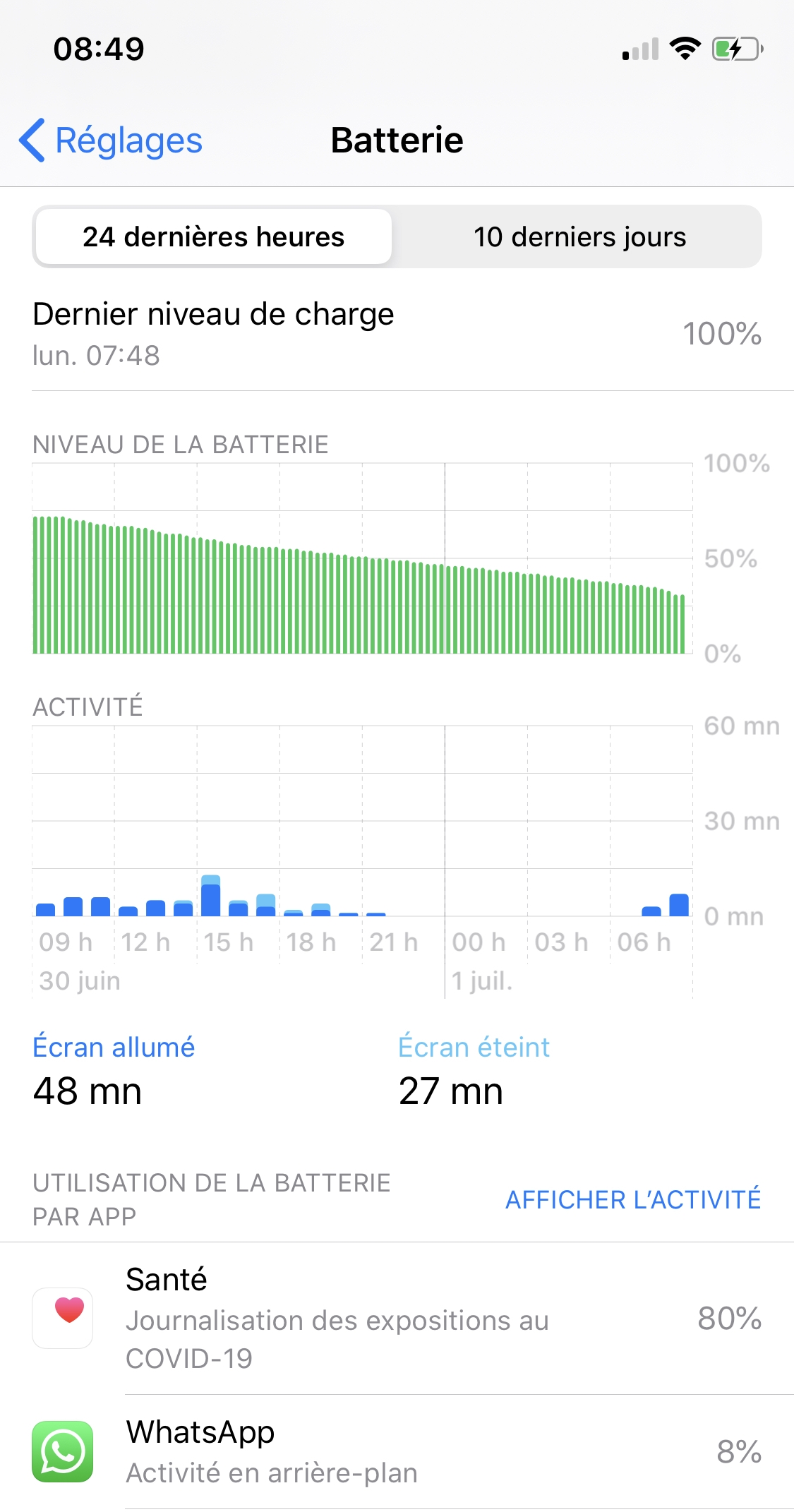Tap the Écran éteint 27 mn value
The height and width of the screenshot is (1512, 794).
click(450, 1091)
